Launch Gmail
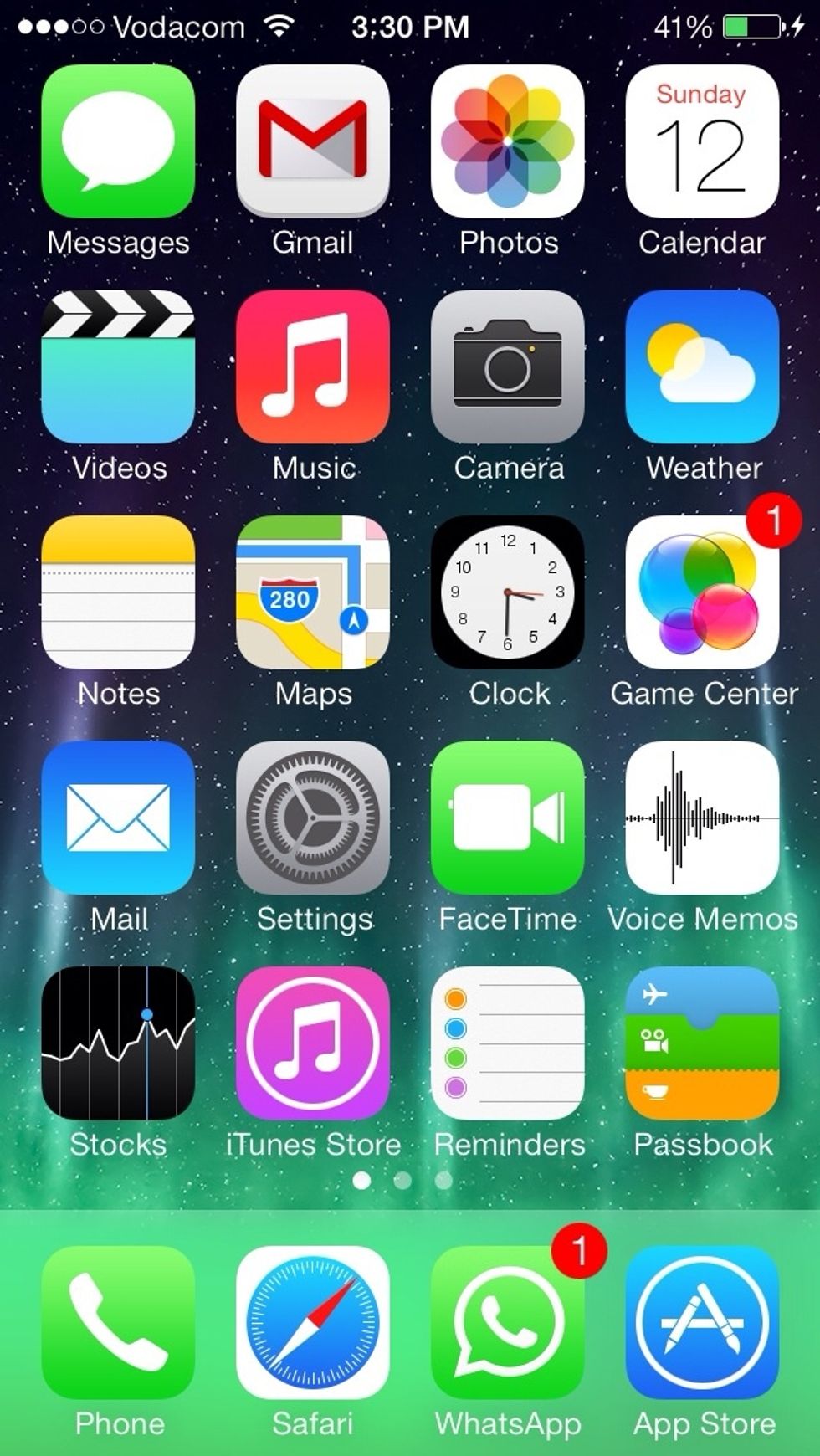Image resolution: width=820 pixels, height=1456 pixels. click(313, 141)
